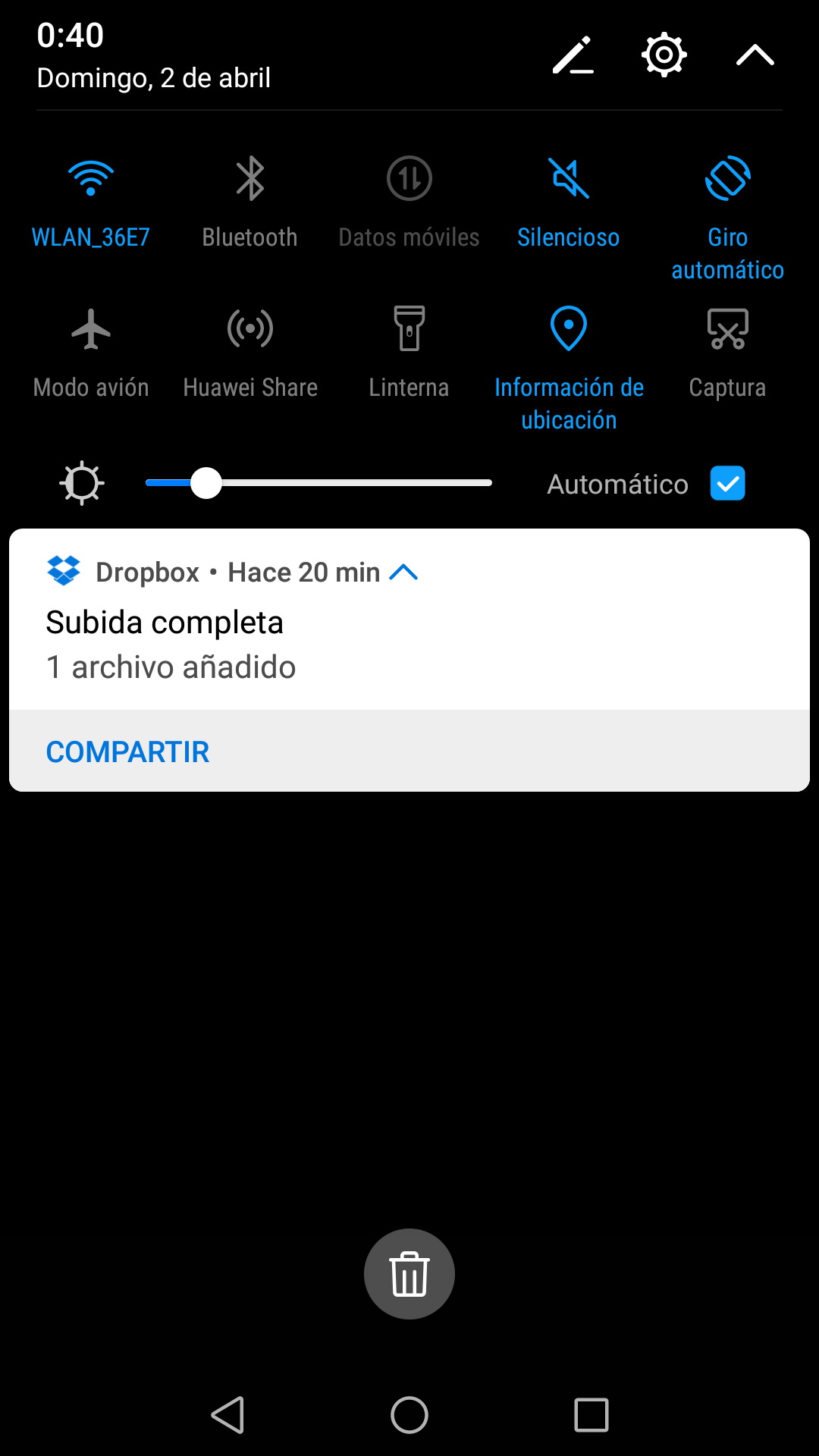Collapse the Dropbox notification
The height and width of the screenshot is (1456, 819).
(403, 573)
